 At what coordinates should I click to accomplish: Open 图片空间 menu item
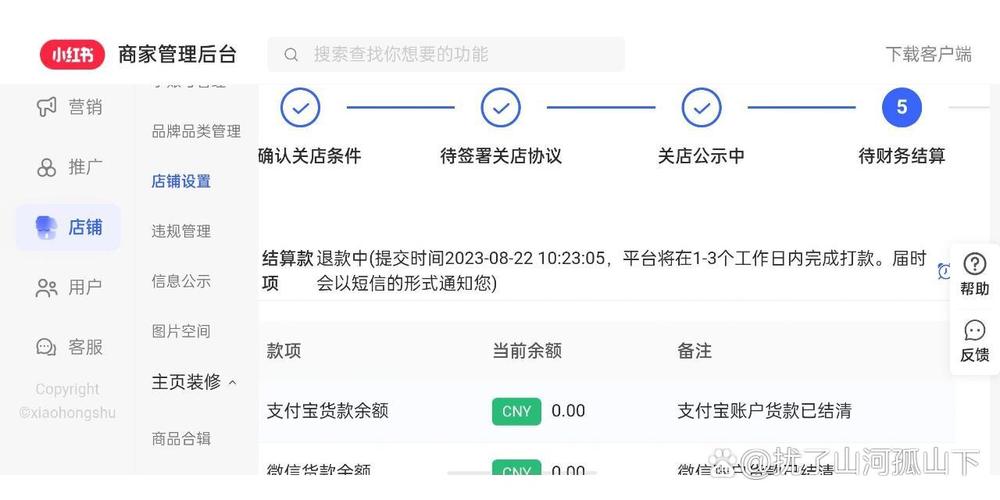(181, 331)
